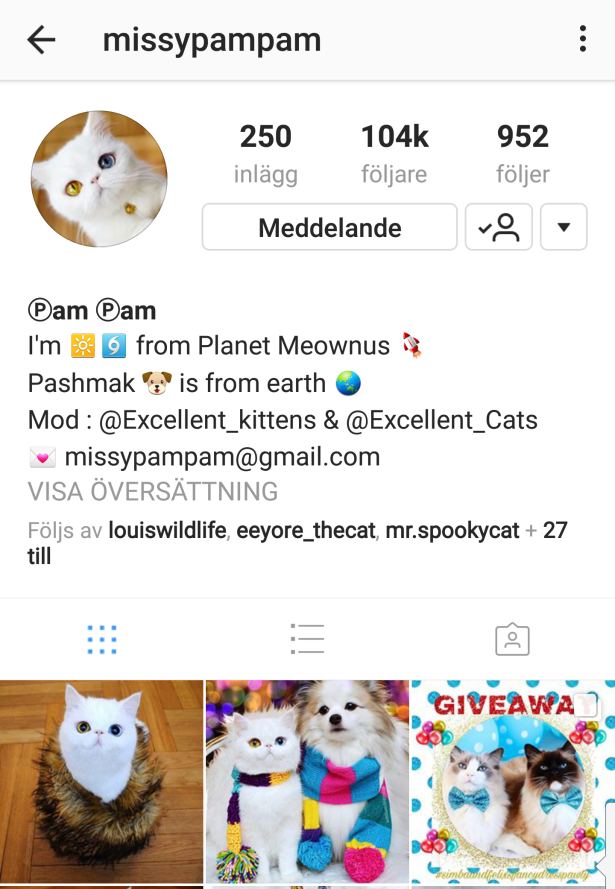Open the GIVEAWAY post
Viewport: 615px width, 889px height.
pos(512,782)
